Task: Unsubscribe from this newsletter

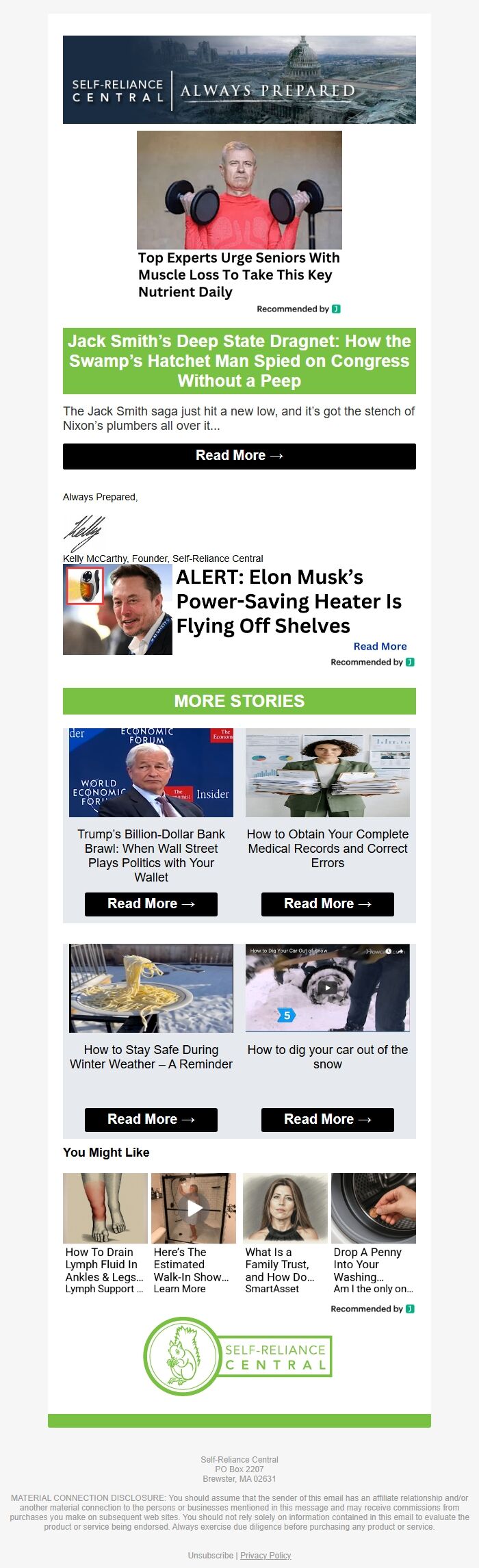Action: click(211, 1556)
